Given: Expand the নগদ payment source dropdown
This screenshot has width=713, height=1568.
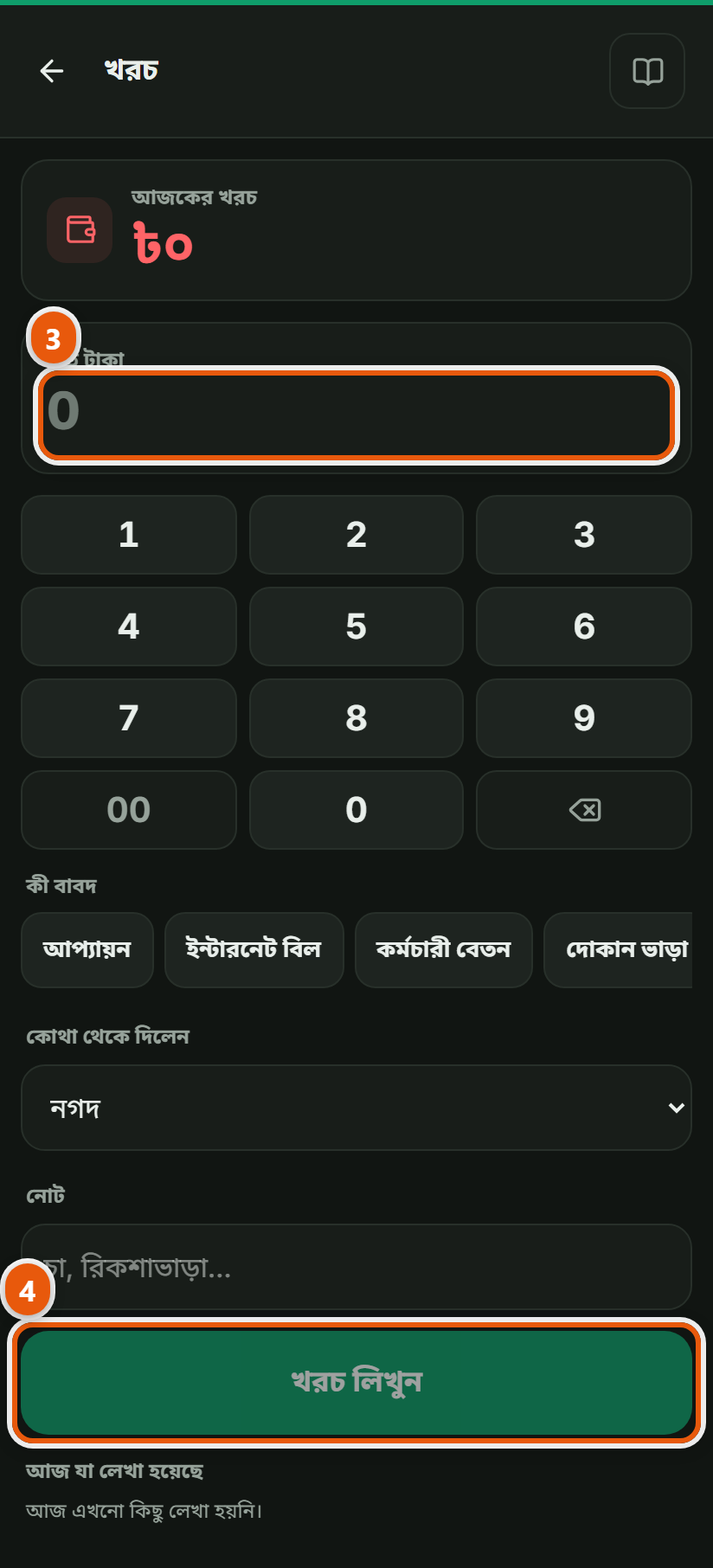Looking at the screenshot, I should 356,1108.
